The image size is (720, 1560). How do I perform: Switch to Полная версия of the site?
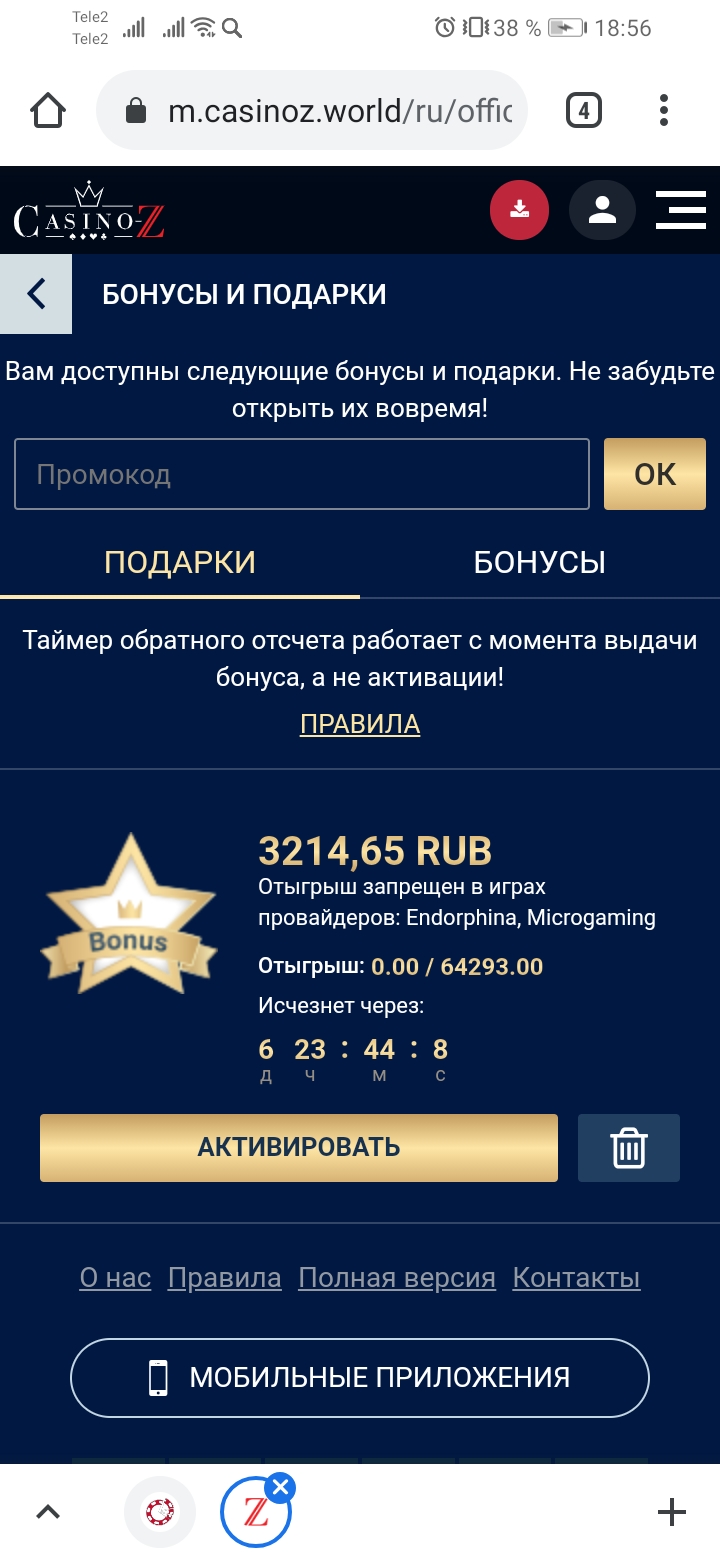pyautogui.click(x=397, y=1278)
